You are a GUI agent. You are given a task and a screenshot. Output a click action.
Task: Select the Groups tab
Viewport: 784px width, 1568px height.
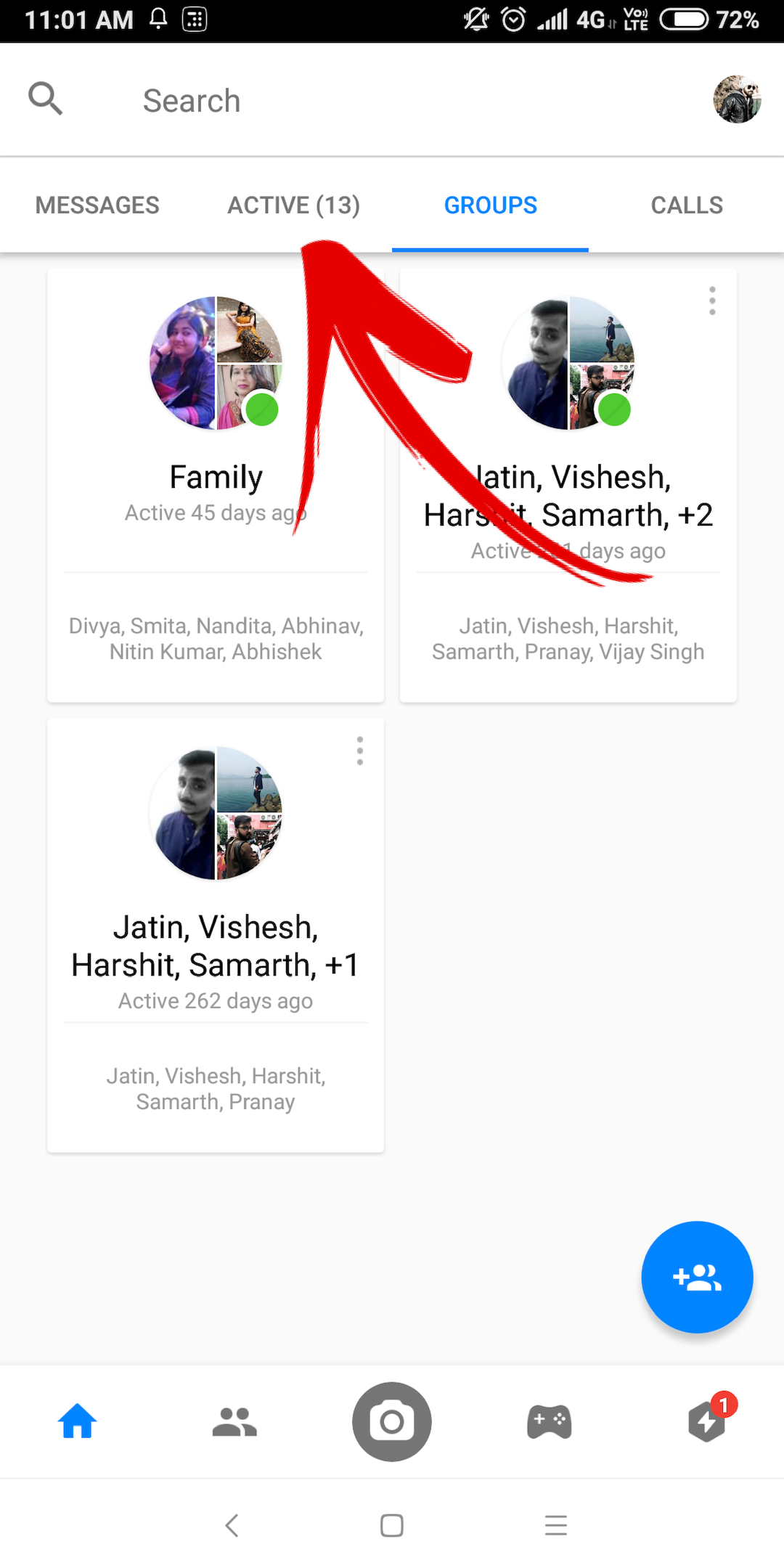click(x=490, y=205)
